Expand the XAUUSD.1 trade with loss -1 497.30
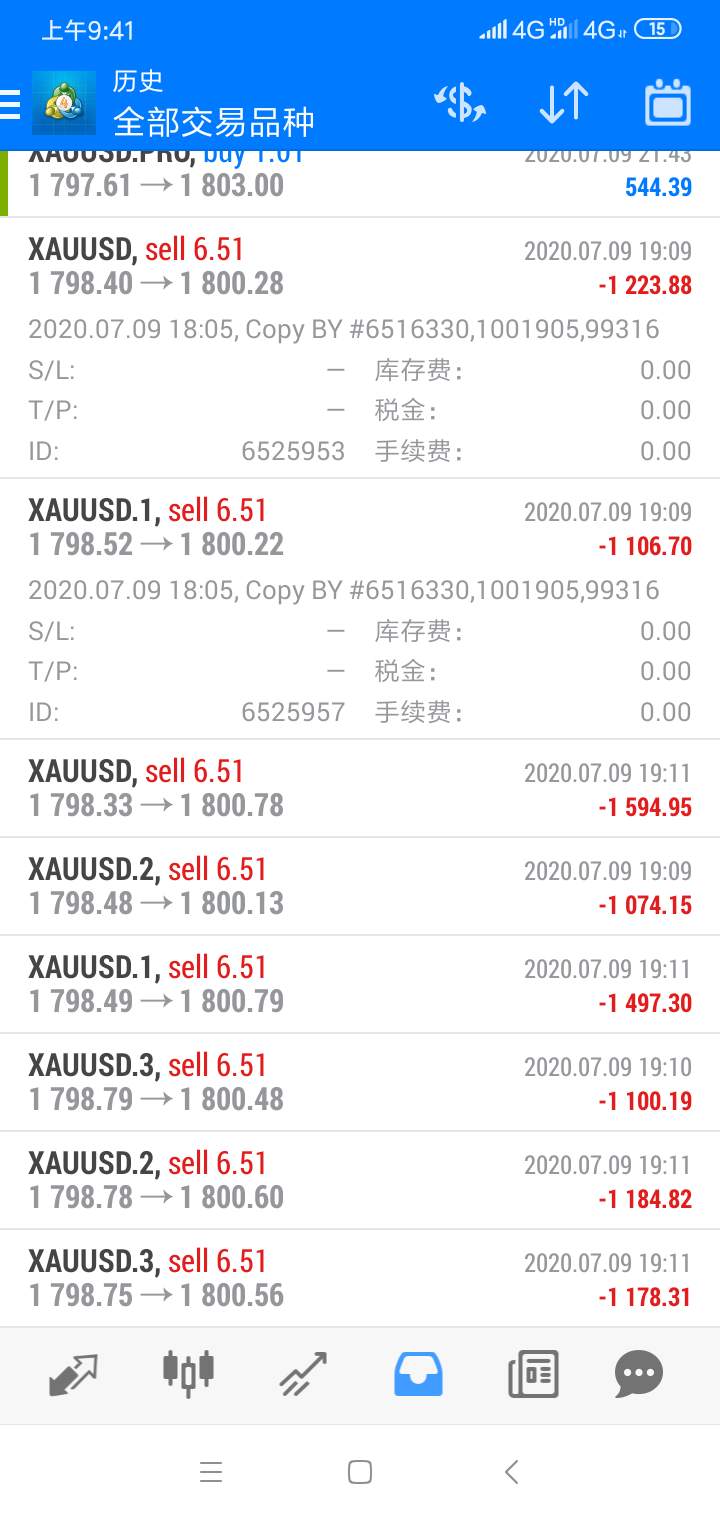The height and width of the screenshot is (1520, 720). pyautogui.click(x=360, y=984)
